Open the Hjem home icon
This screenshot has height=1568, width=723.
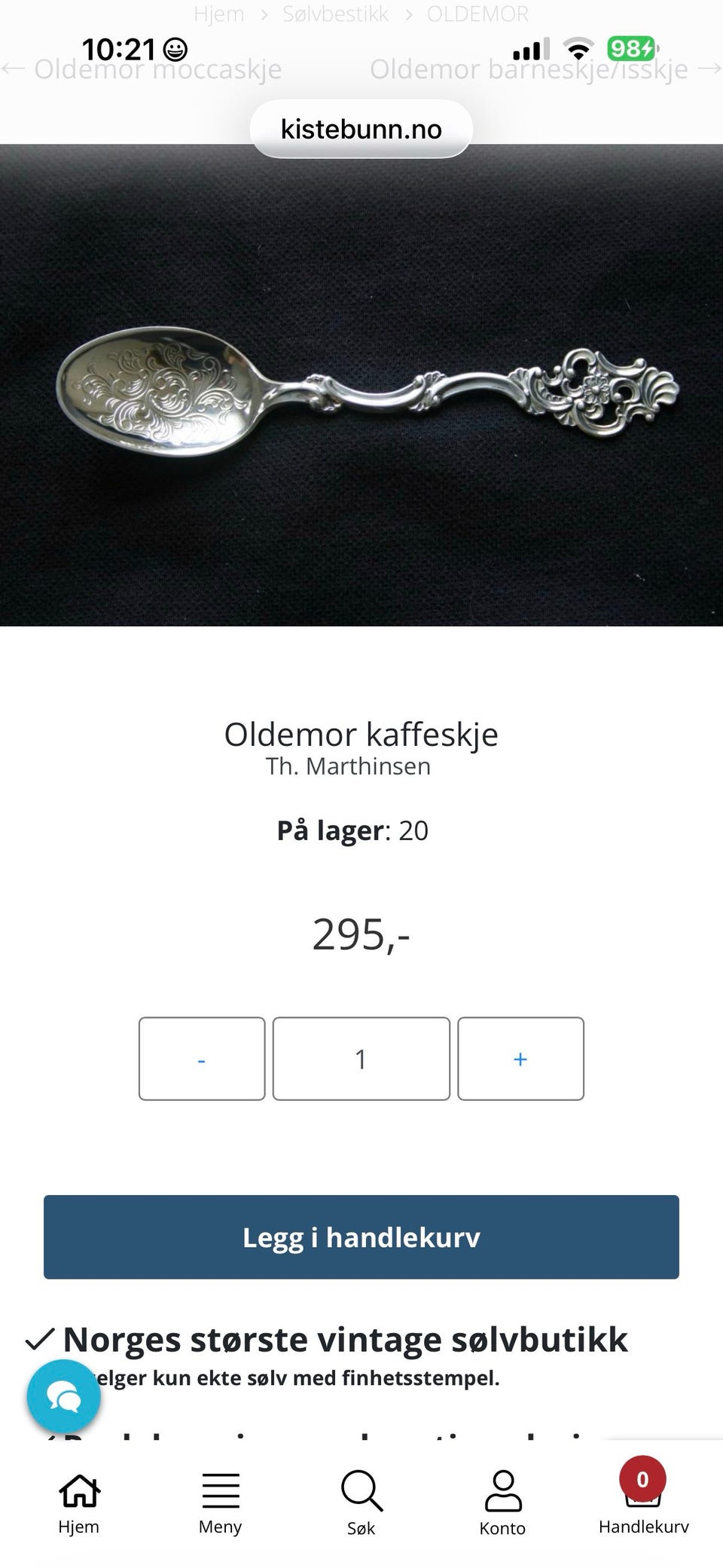click(78, 1490)
